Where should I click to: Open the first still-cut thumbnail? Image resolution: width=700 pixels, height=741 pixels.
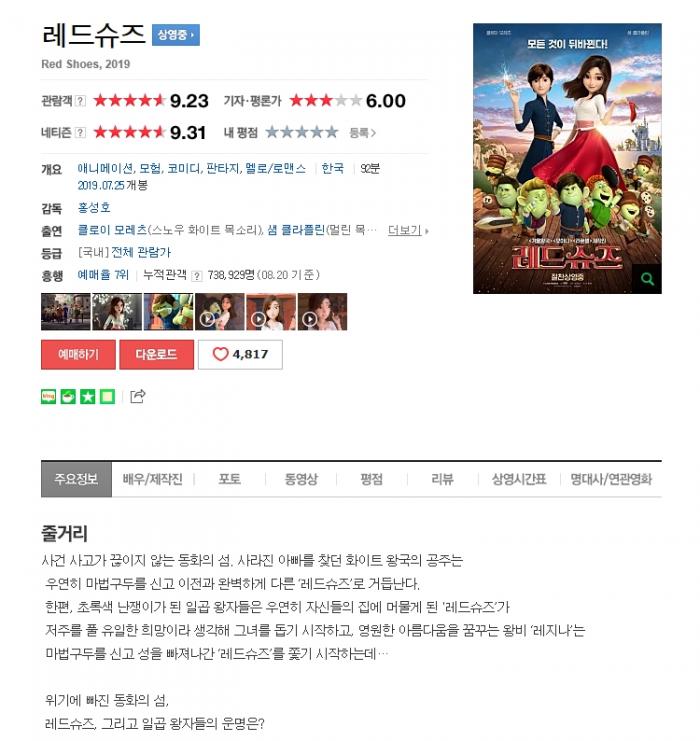coord(65,312)
